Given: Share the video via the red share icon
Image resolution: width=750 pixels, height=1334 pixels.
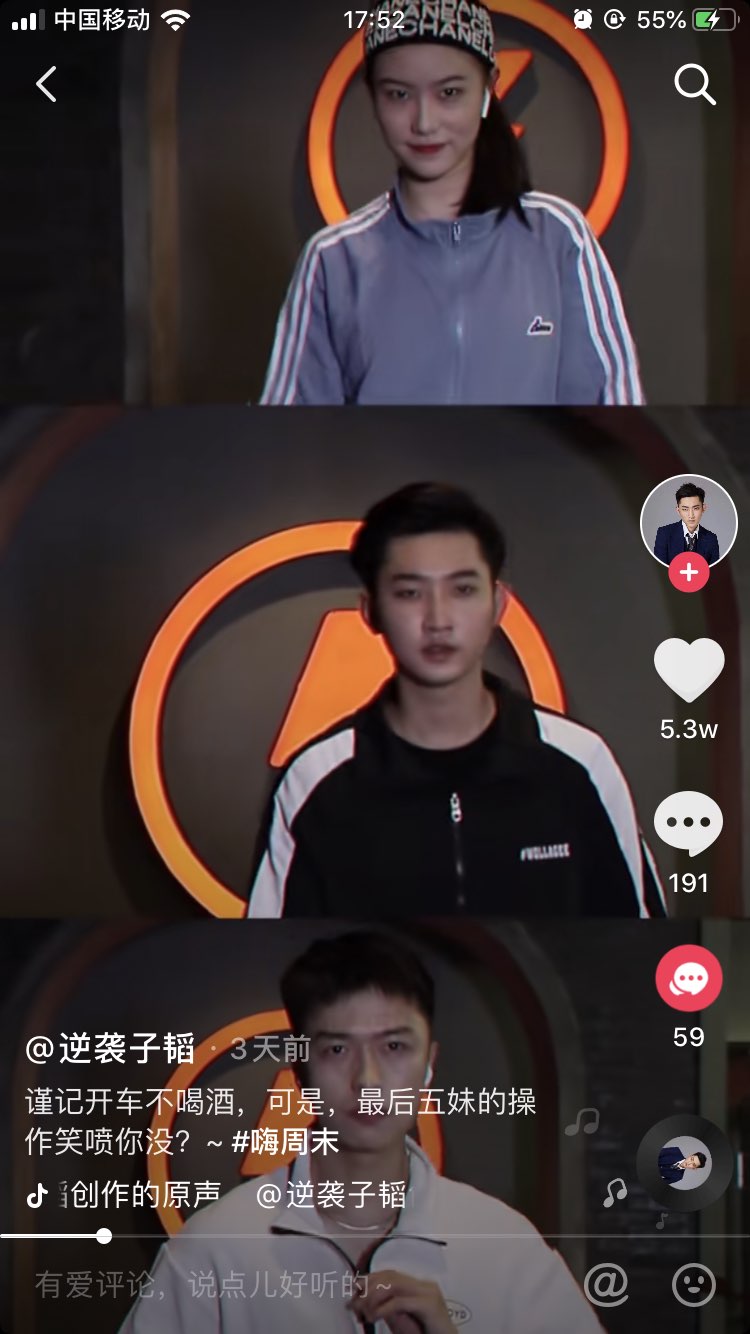Looking at the screenshot, I should coord(688,978).
